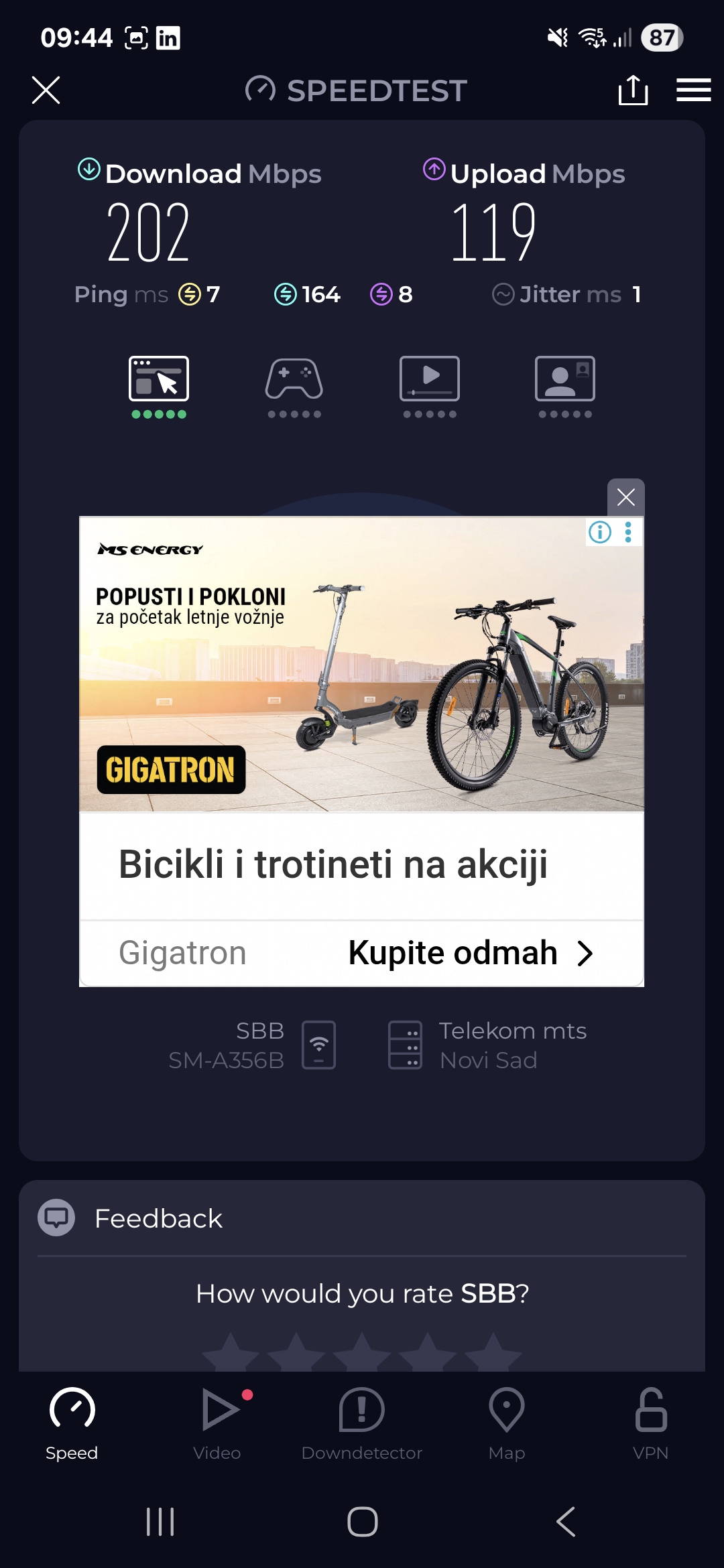Viewport: 724px width, 1568px height.
Task: Select the video streaming experience icon
Action: click(430, 379)
